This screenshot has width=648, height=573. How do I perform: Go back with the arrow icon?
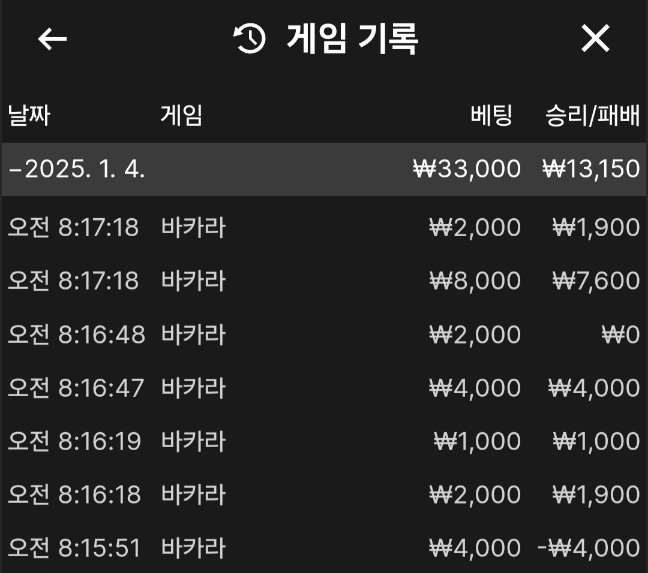point(52,39)
